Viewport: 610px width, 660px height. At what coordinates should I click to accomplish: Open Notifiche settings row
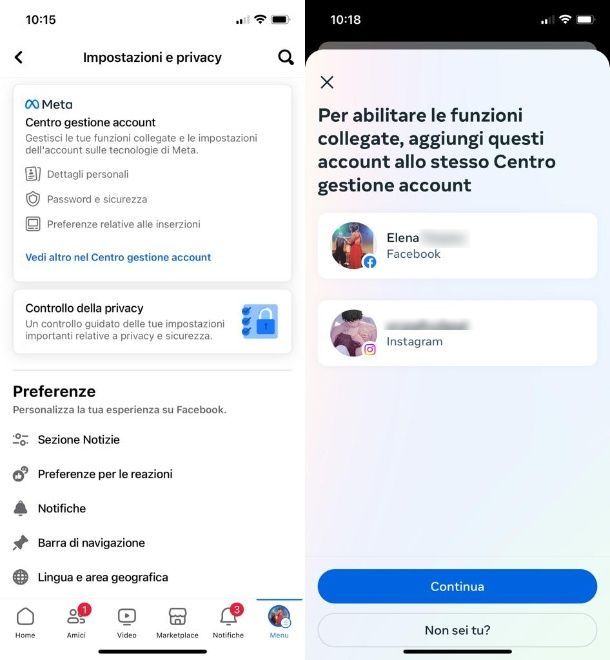click(x=62, y=508)
